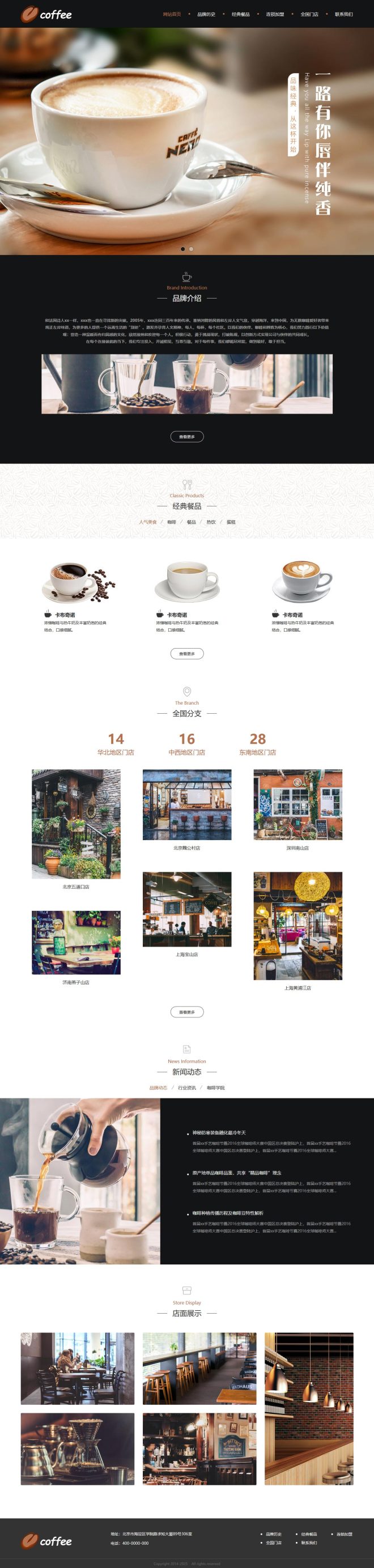Switch to the 咖啡 product category
Screen dimensions: 374x1568
point(172,522)
